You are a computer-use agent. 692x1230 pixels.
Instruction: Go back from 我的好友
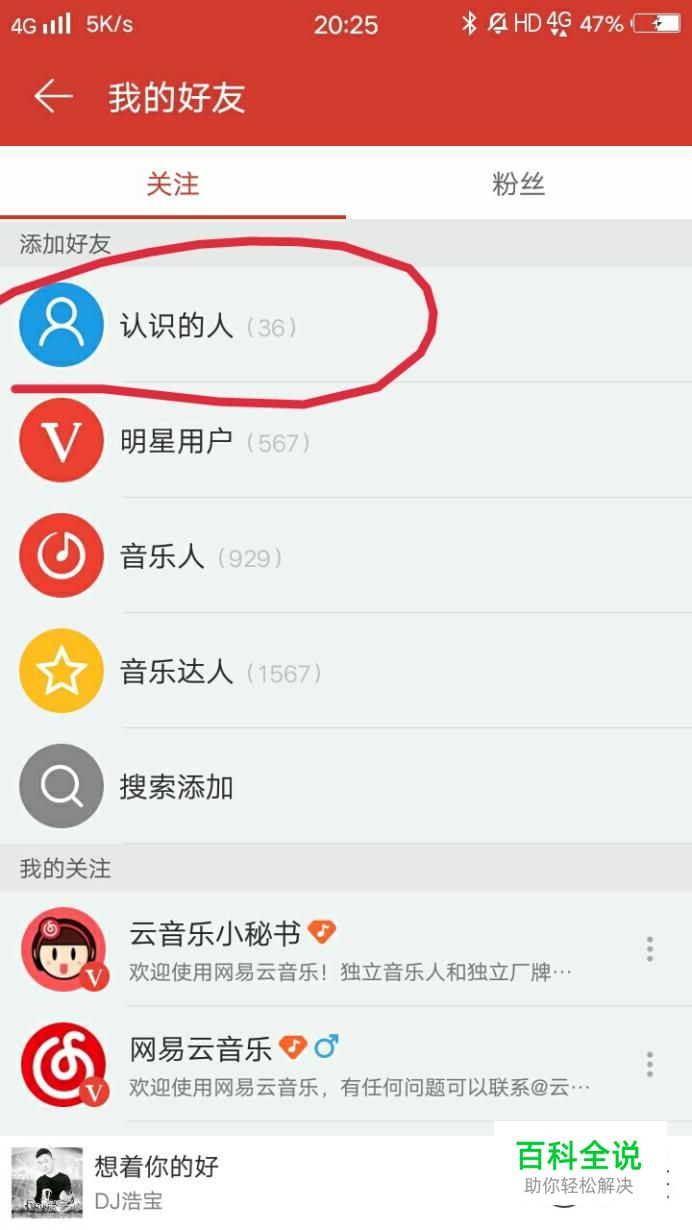54,97
